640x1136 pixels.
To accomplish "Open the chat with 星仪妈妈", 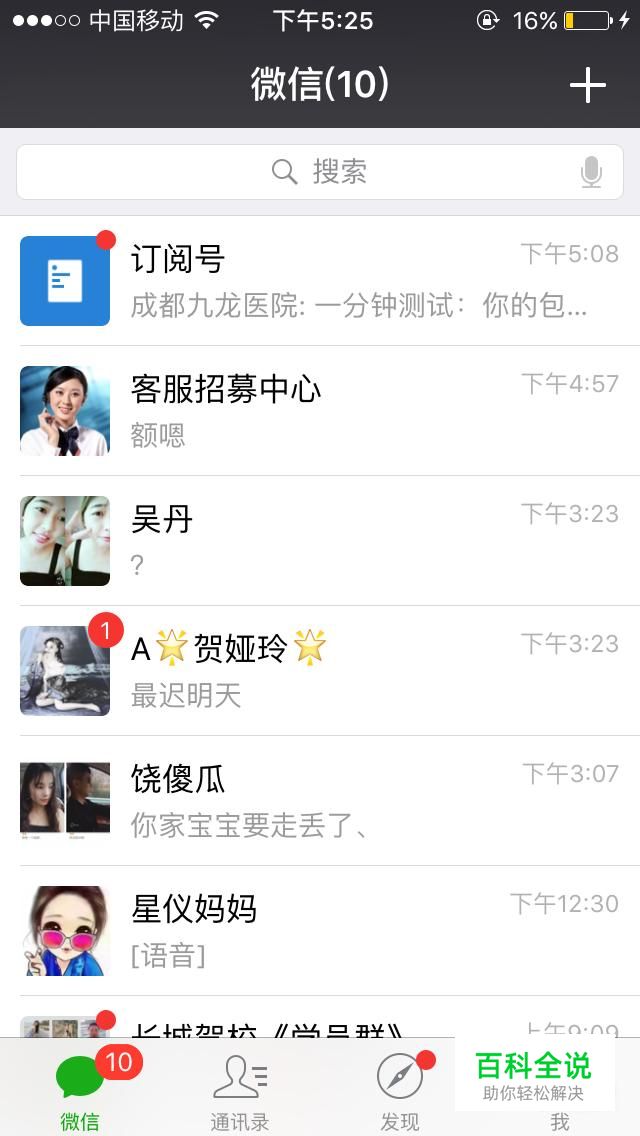I will tap(320, 931).
